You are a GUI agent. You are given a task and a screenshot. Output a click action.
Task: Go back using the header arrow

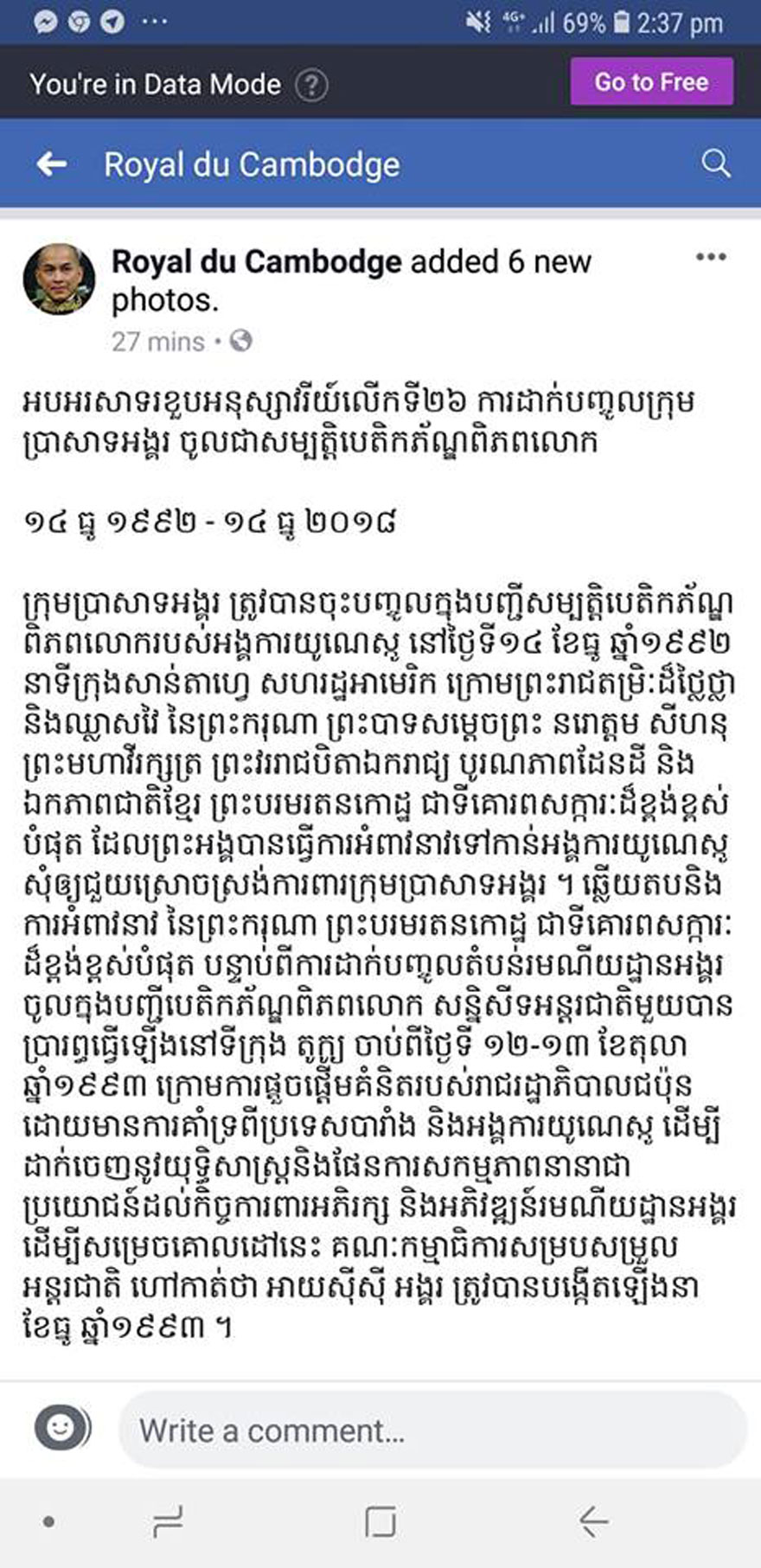pyautogui.click(x=52, y=163)
